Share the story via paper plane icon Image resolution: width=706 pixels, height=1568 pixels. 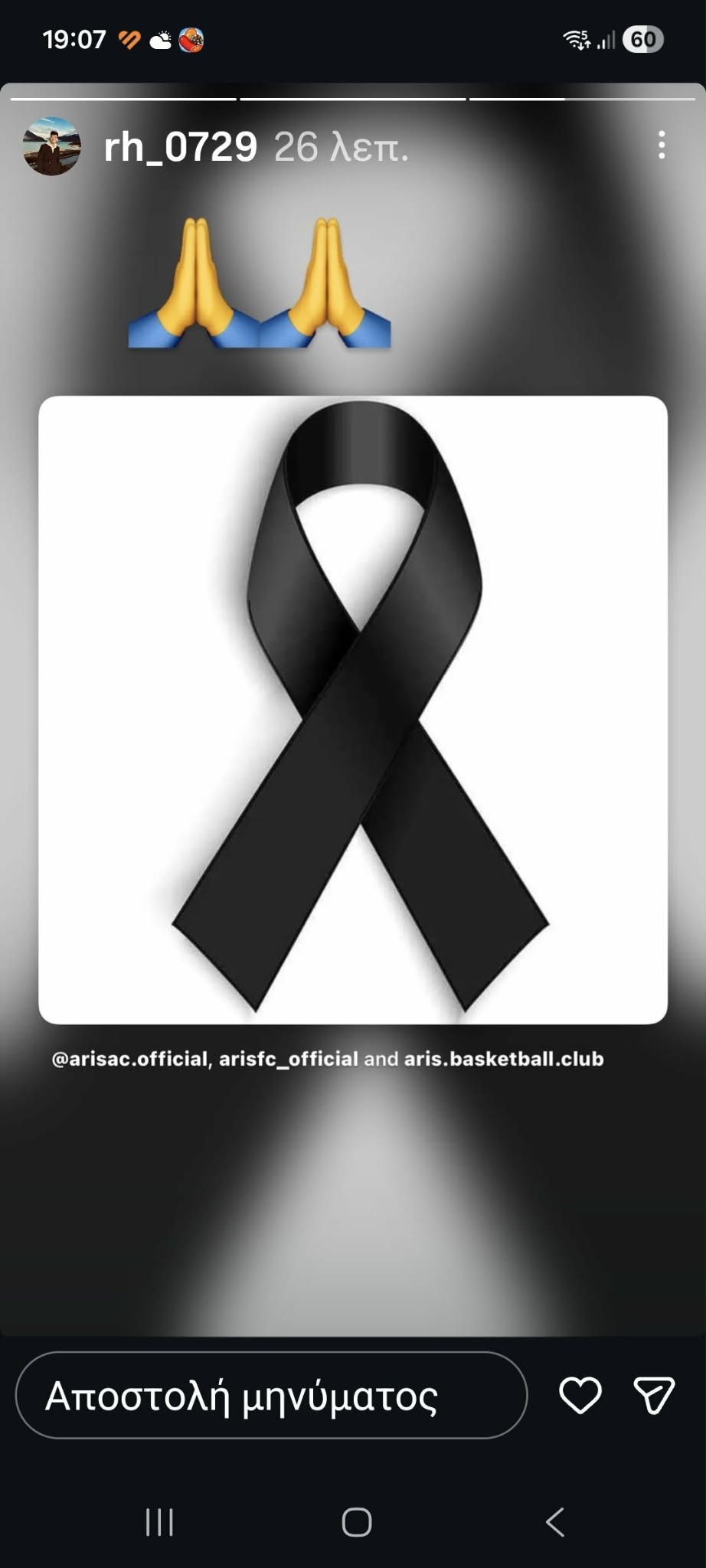point(654,1395)
